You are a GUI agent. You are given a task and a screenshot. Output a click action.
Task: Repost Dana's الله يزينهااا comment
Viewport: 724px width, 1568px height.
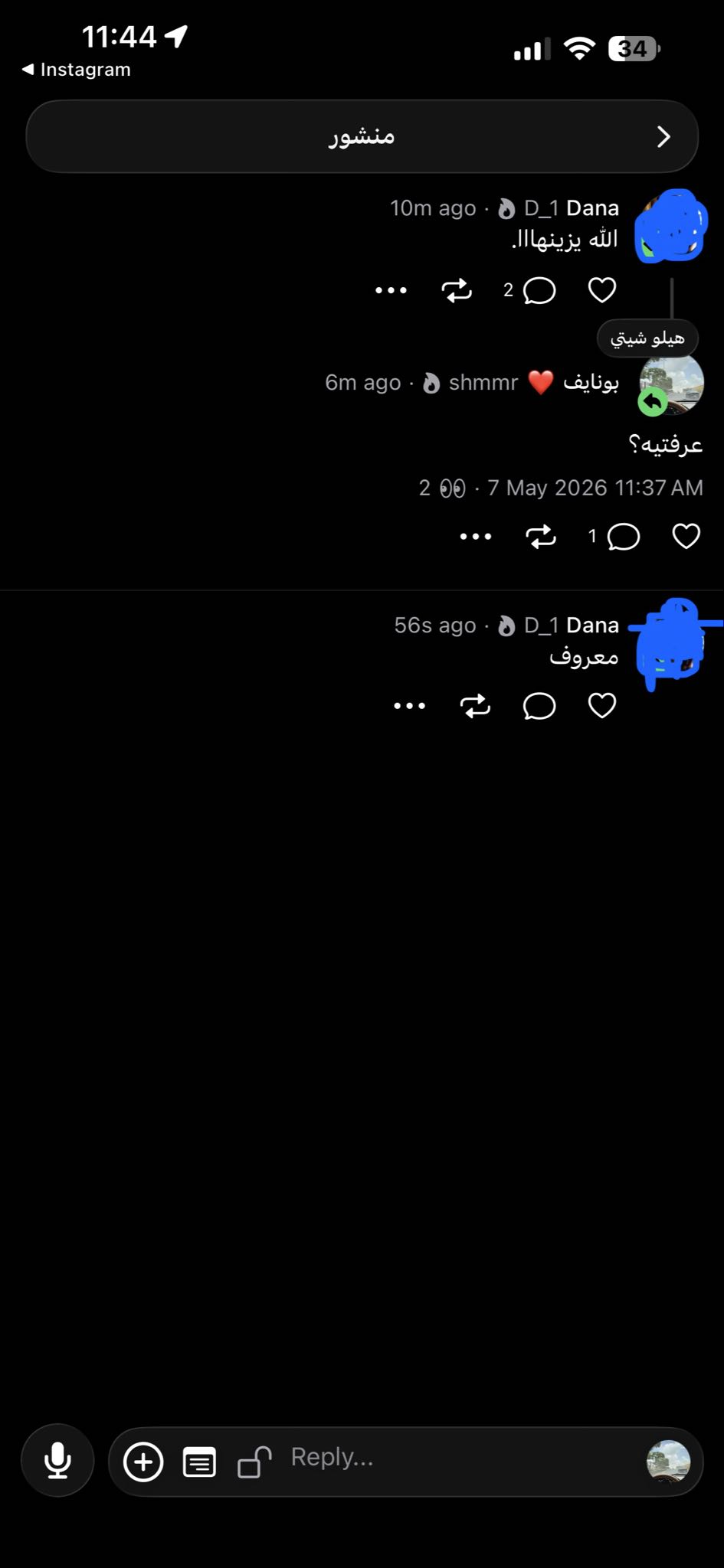(x=457, y=290)
